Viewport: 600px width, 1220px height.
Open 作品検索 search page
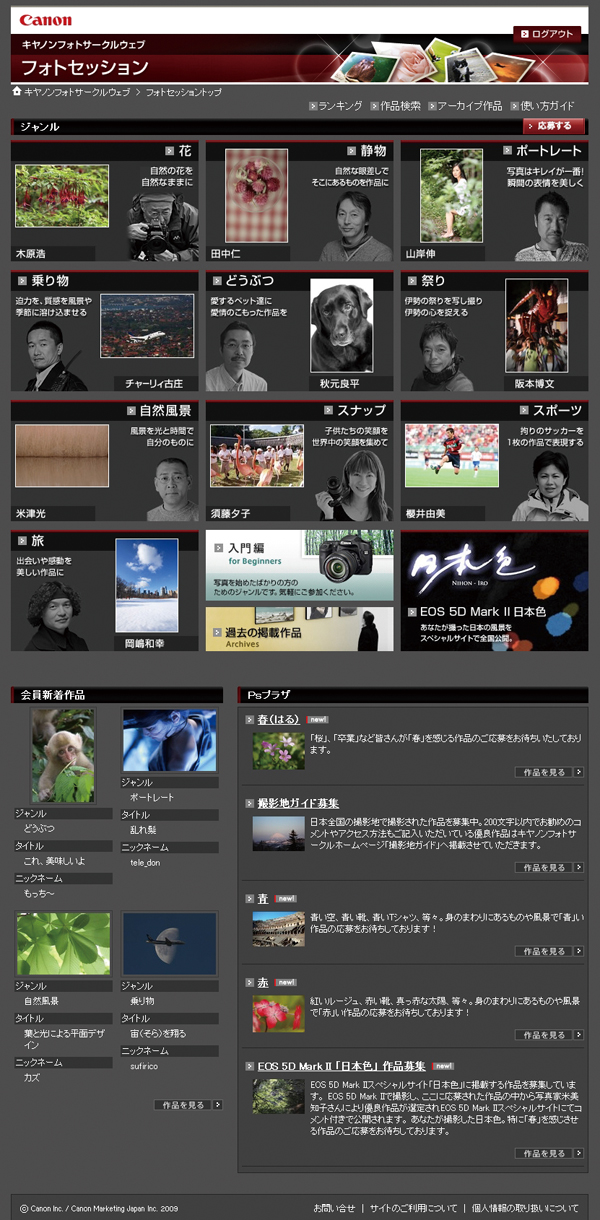(400, 106)
